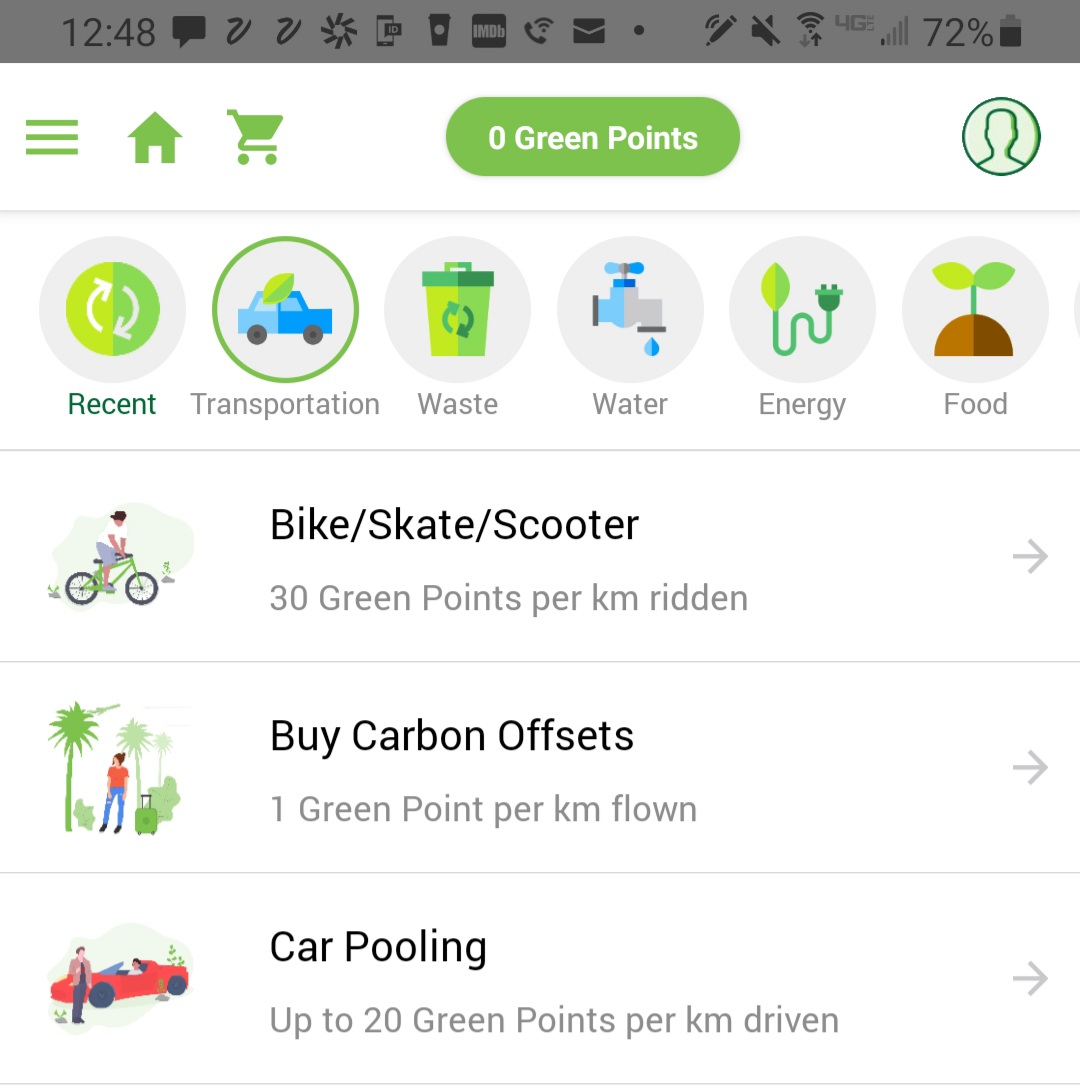Screen dimensions: 1080x1092
Task: Select the Food category
Action: (x=975, y=310)
